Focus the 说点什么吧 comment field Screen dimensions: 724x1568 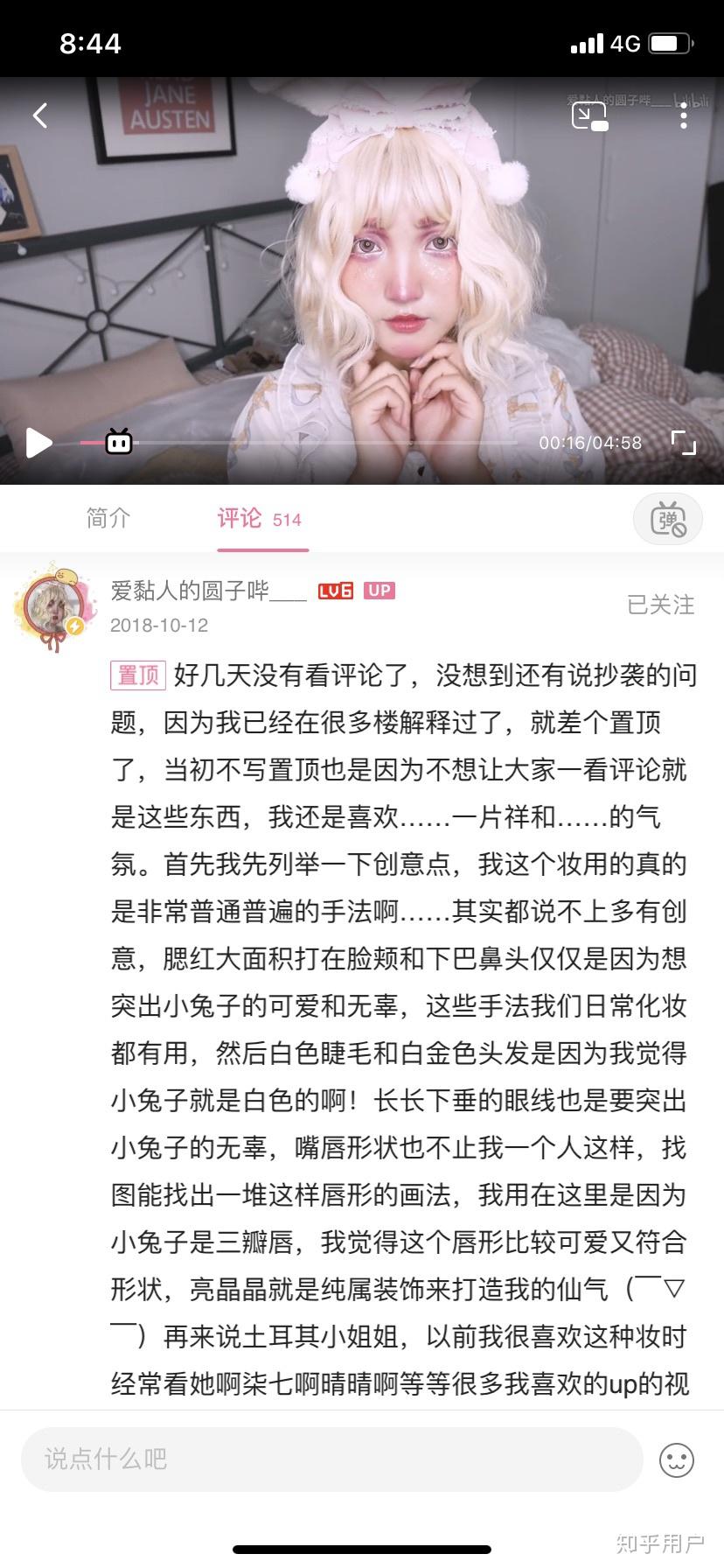point(332,1459)
